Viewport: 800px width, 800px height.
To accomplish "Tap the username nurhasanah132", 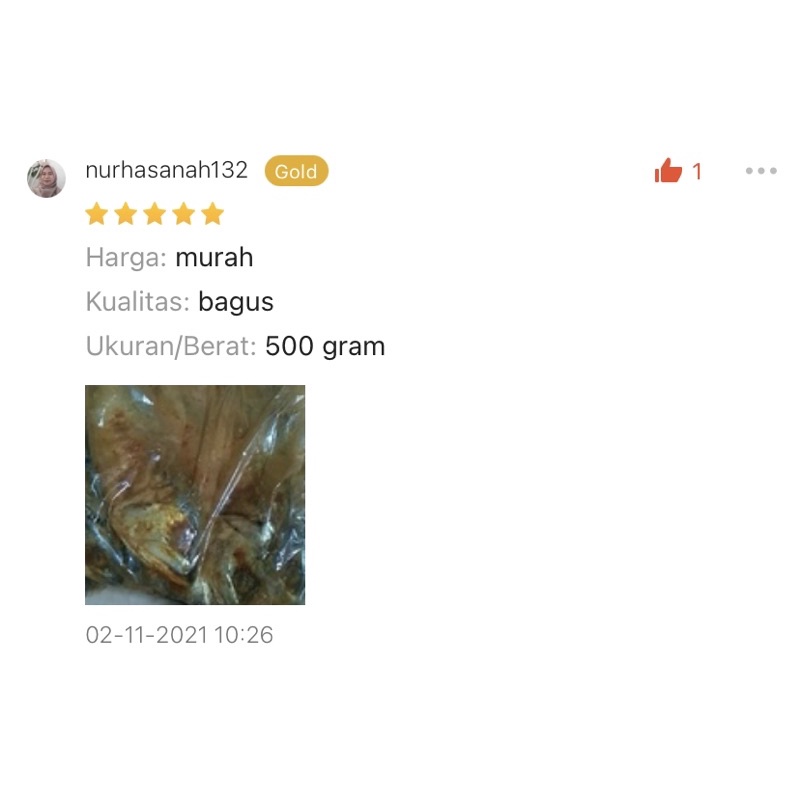I will coord(166,171).
